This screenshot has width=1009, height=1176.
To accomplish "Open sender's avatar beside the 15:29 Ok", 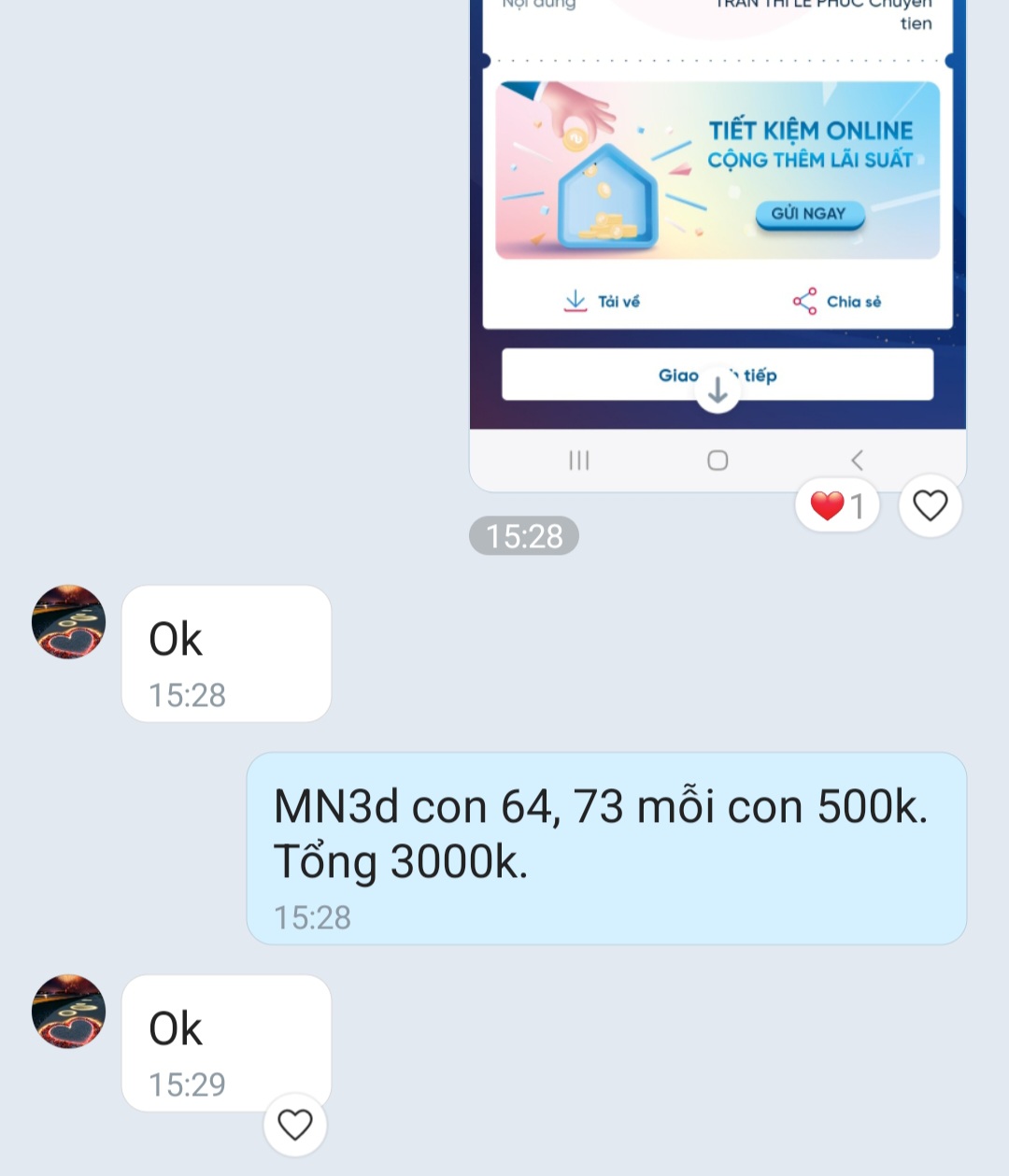I will [69, 1012].
